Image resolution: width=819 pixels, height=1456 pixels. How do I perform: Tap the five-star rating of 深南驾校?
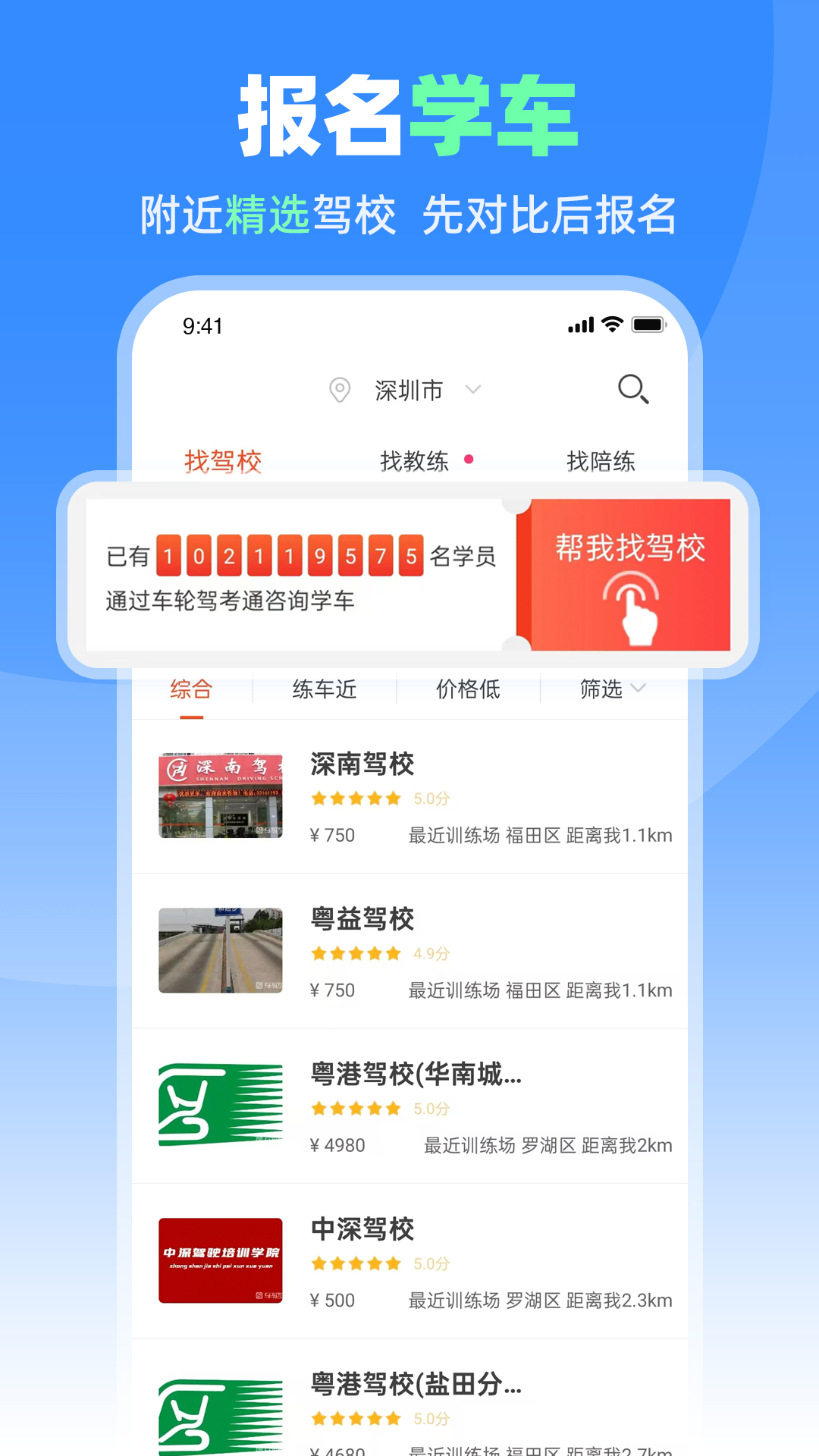pyautogui.click(x=355, y=798)
